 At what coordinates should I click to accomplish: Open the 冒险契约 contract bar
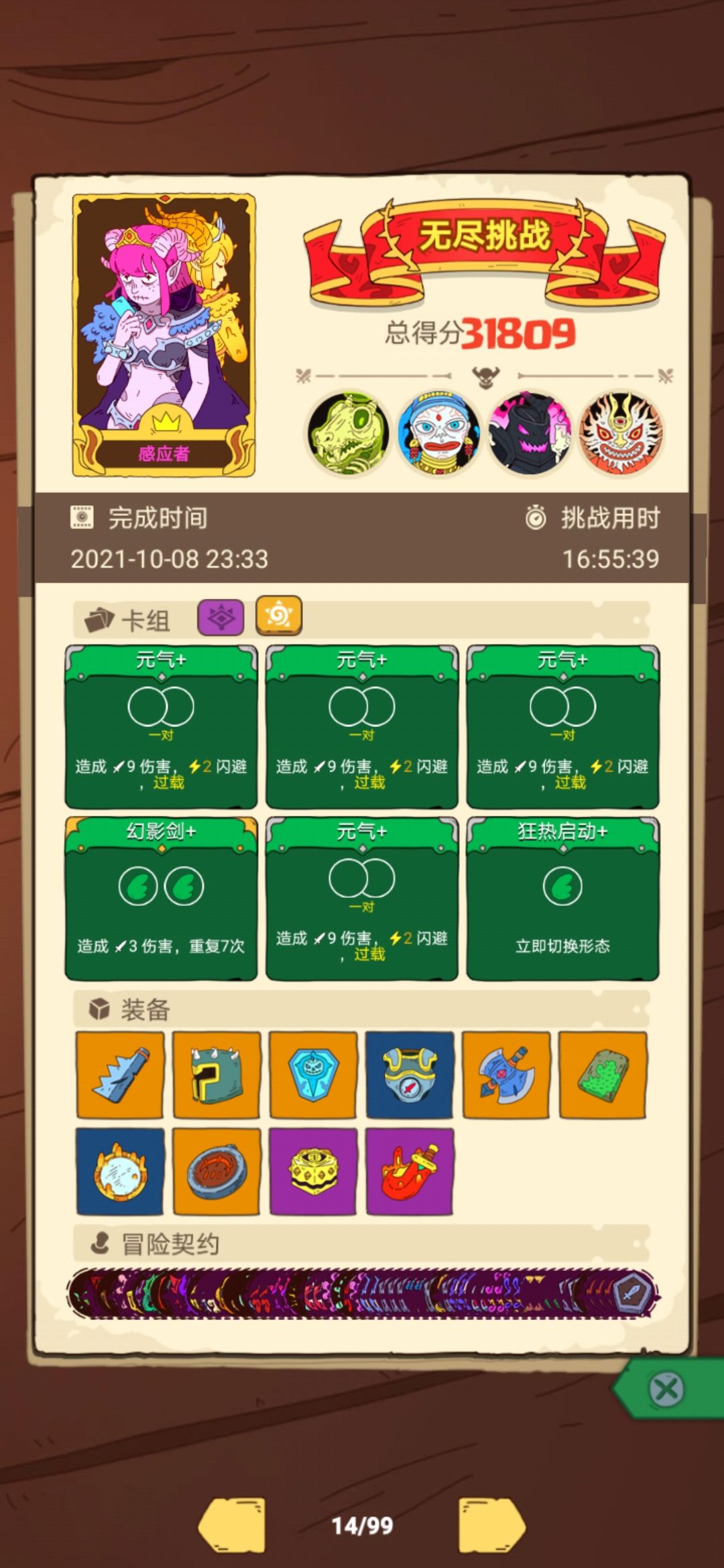(x=362, y=1293)
